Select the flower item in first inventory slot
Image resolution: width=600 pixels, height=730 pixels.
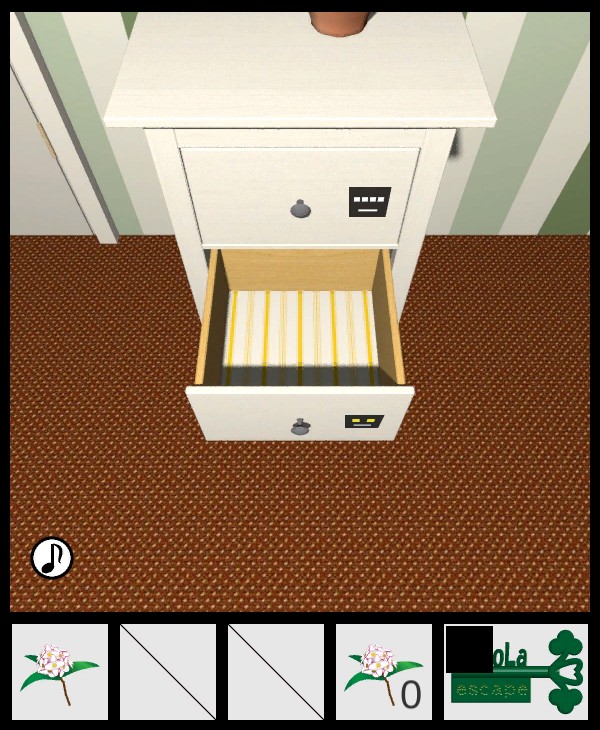[x=60, y=672]
